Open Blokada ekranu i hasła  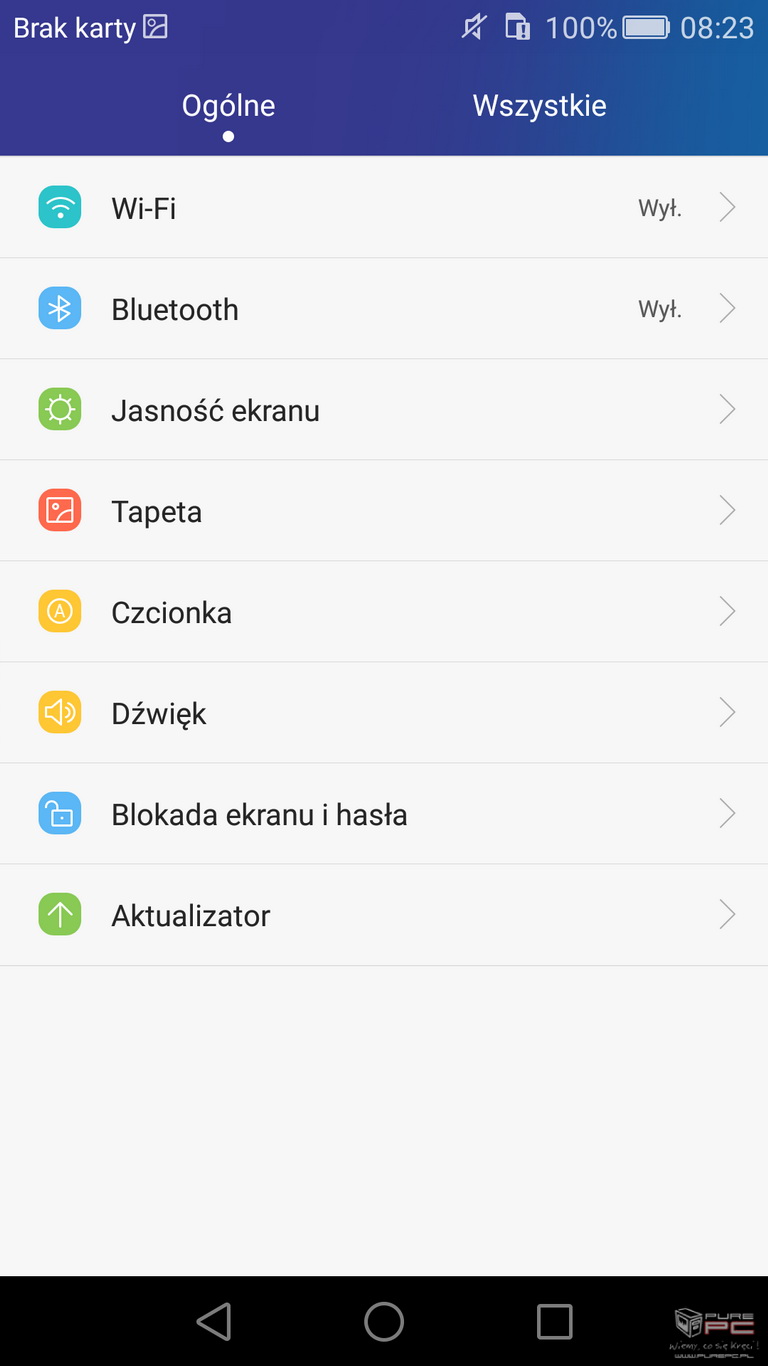384,814
